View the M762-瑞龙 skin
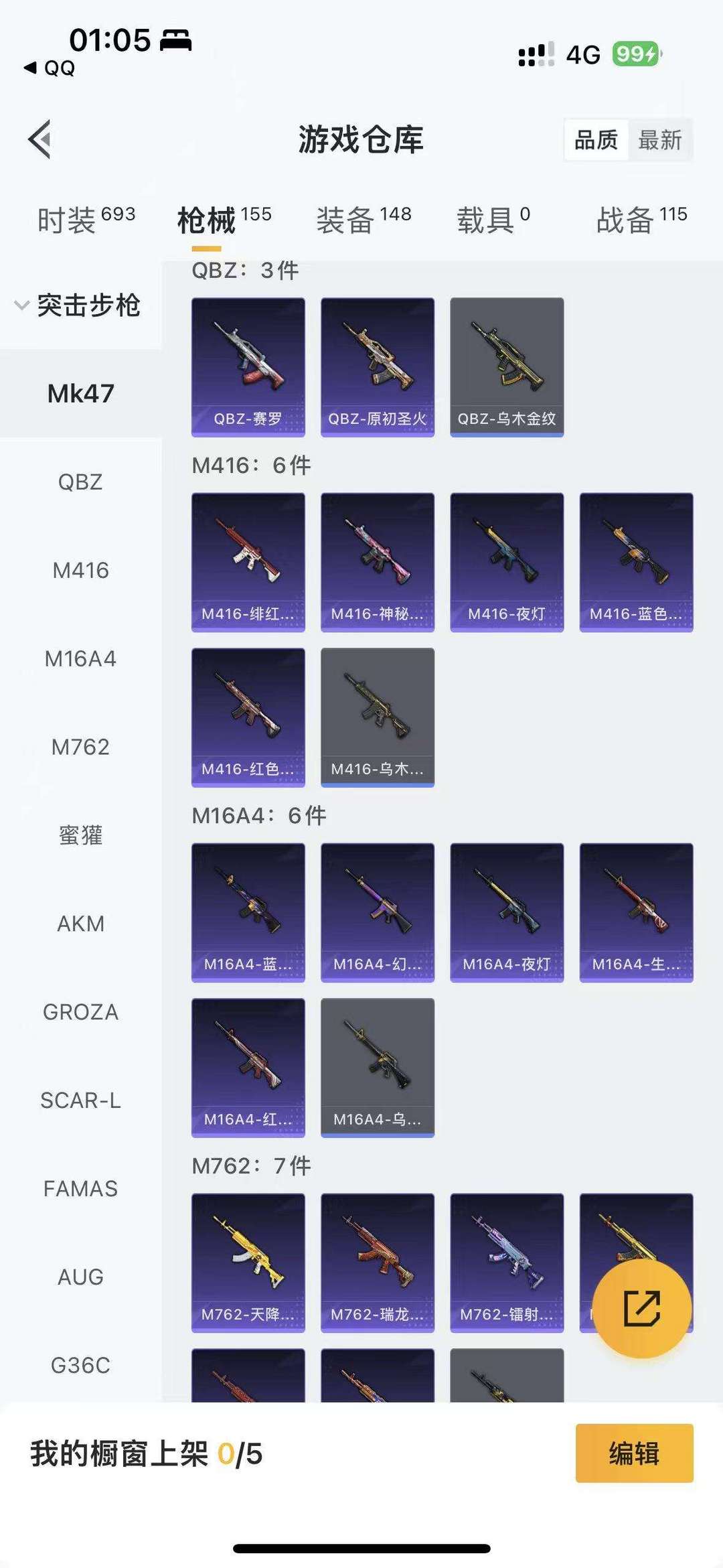This screenshot has height=1568, width=723. point(378,1263)
